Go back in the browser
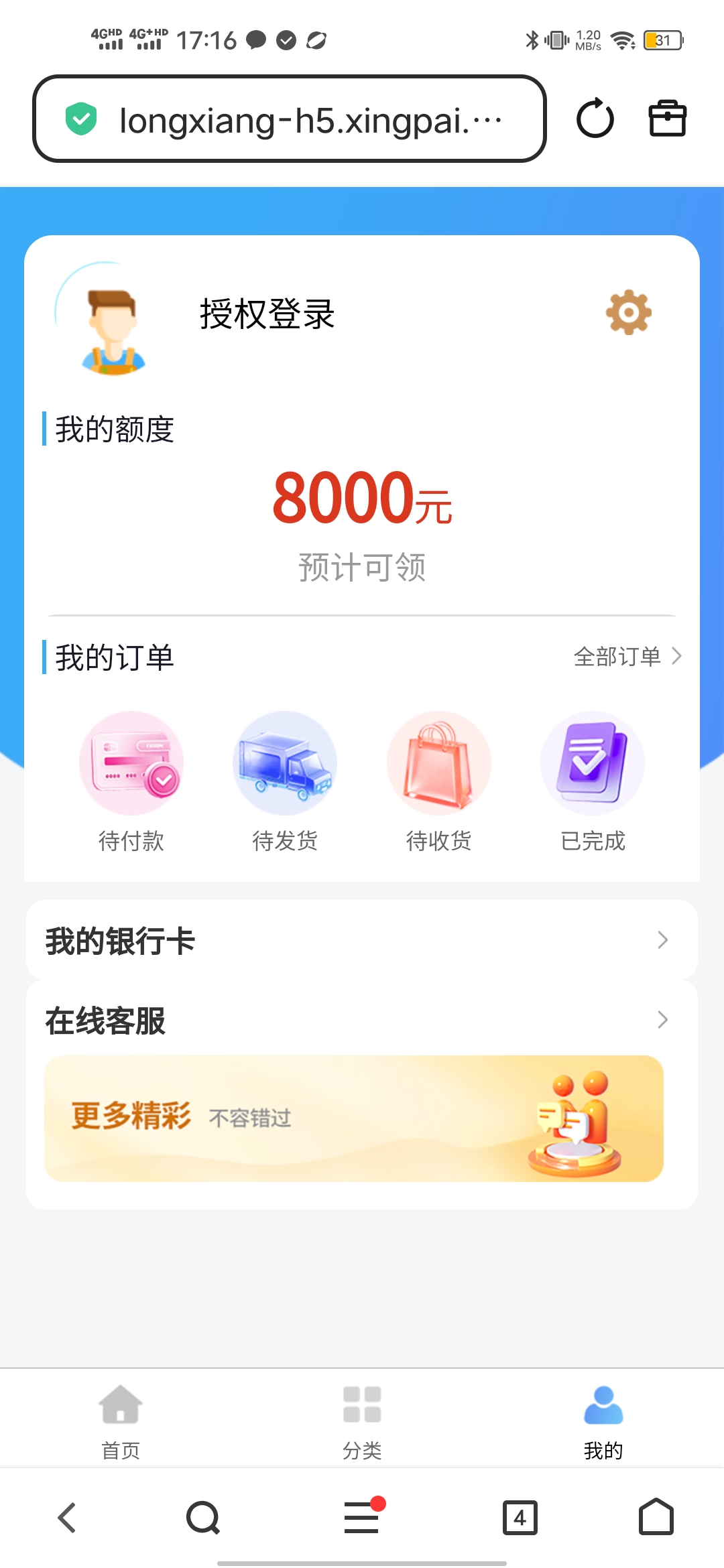The image size is (724, 1568). coord(67,1518)
